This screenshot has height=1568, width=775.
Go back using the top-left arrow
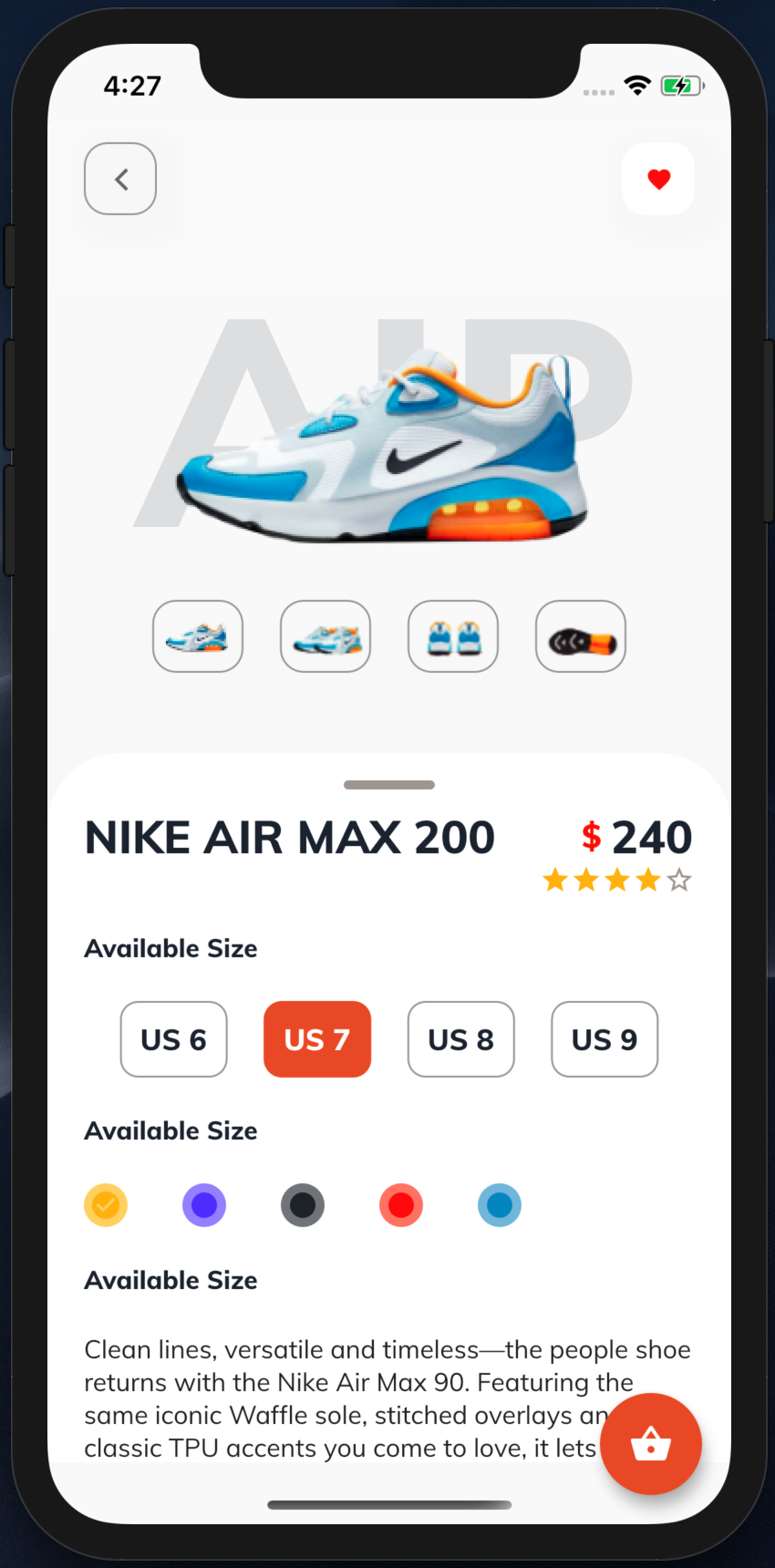click(120, 179)
